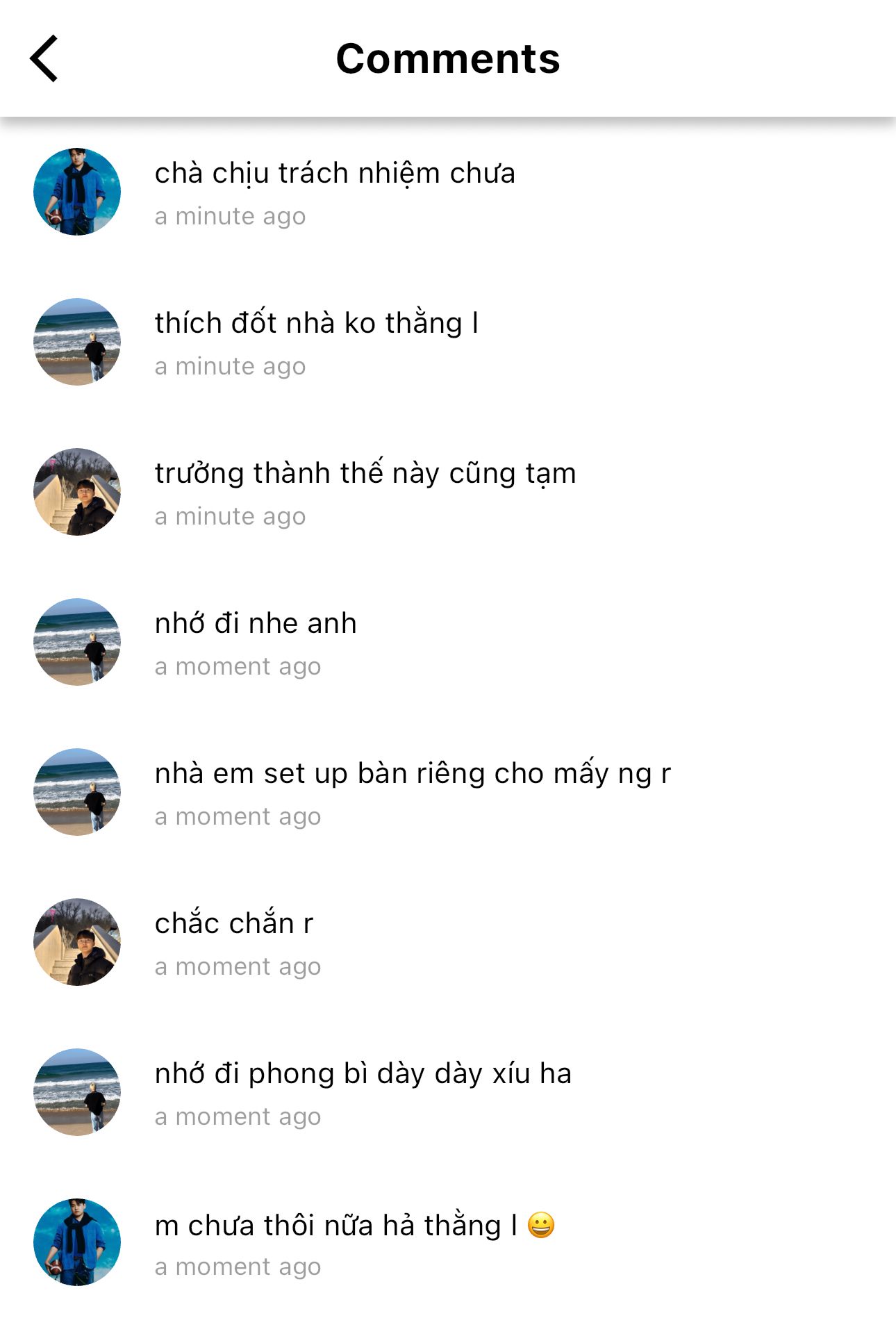
Task: Tap avatar next to 'thích đốt nhà ko'
Action: tap(77, 342)
